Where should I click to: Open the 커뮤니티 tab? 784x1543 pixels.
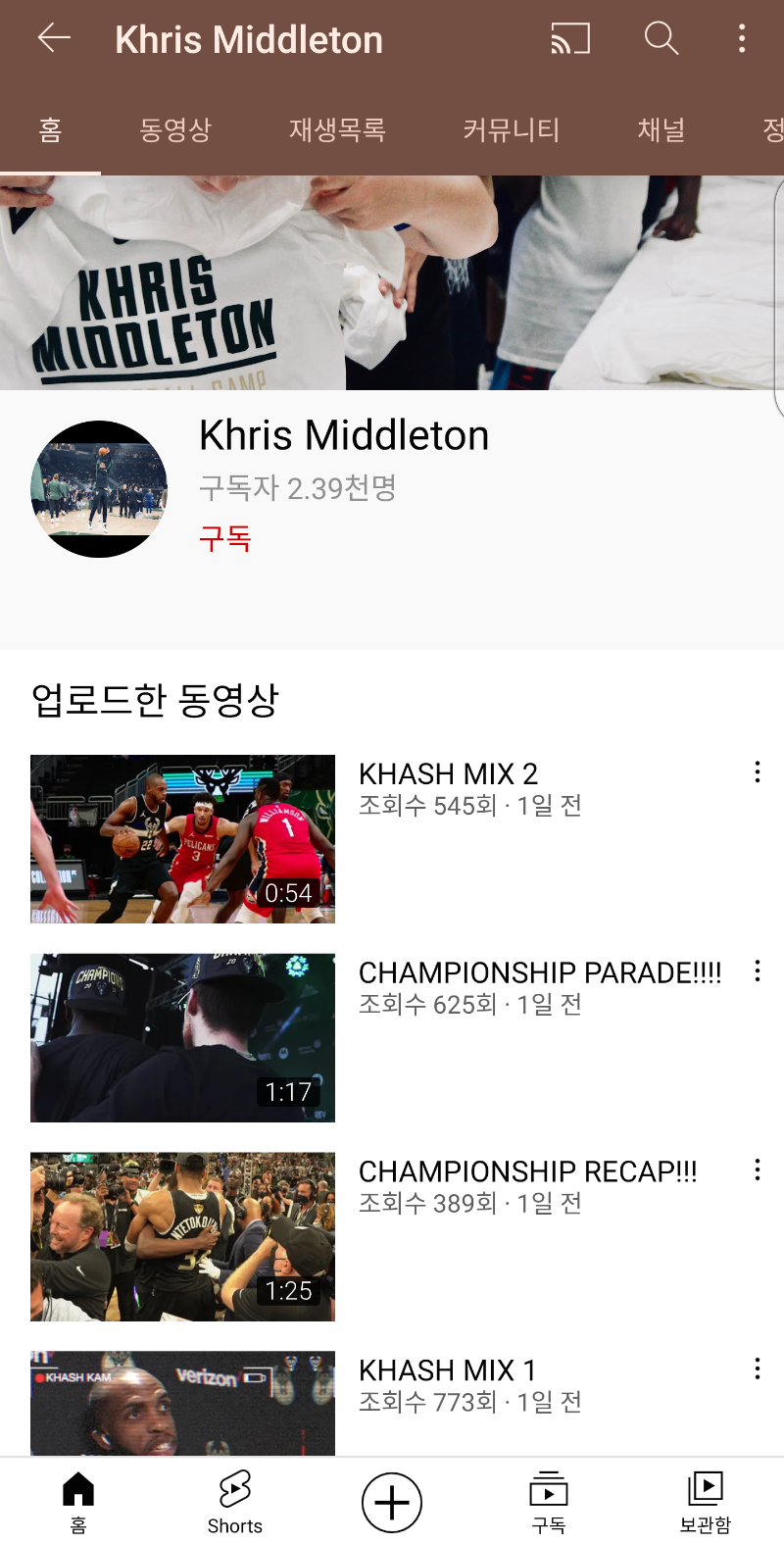click(511, 129)
